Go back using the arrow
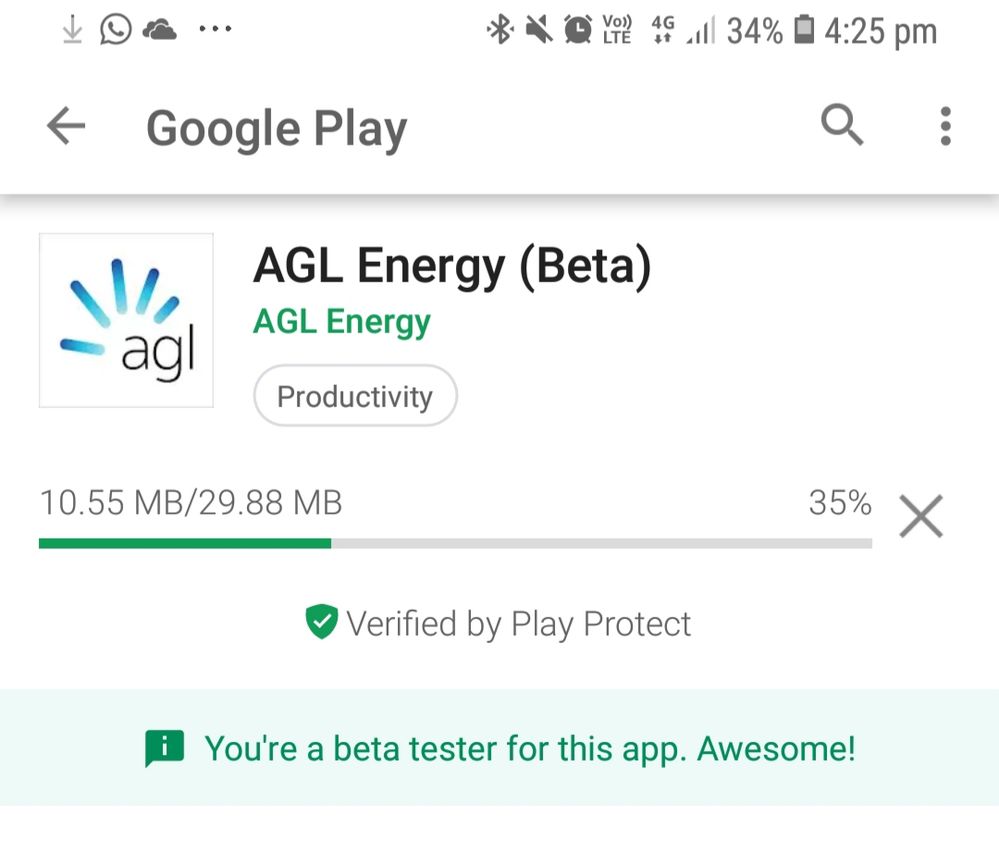Screen dimensions: 999x843 [66, 127]
